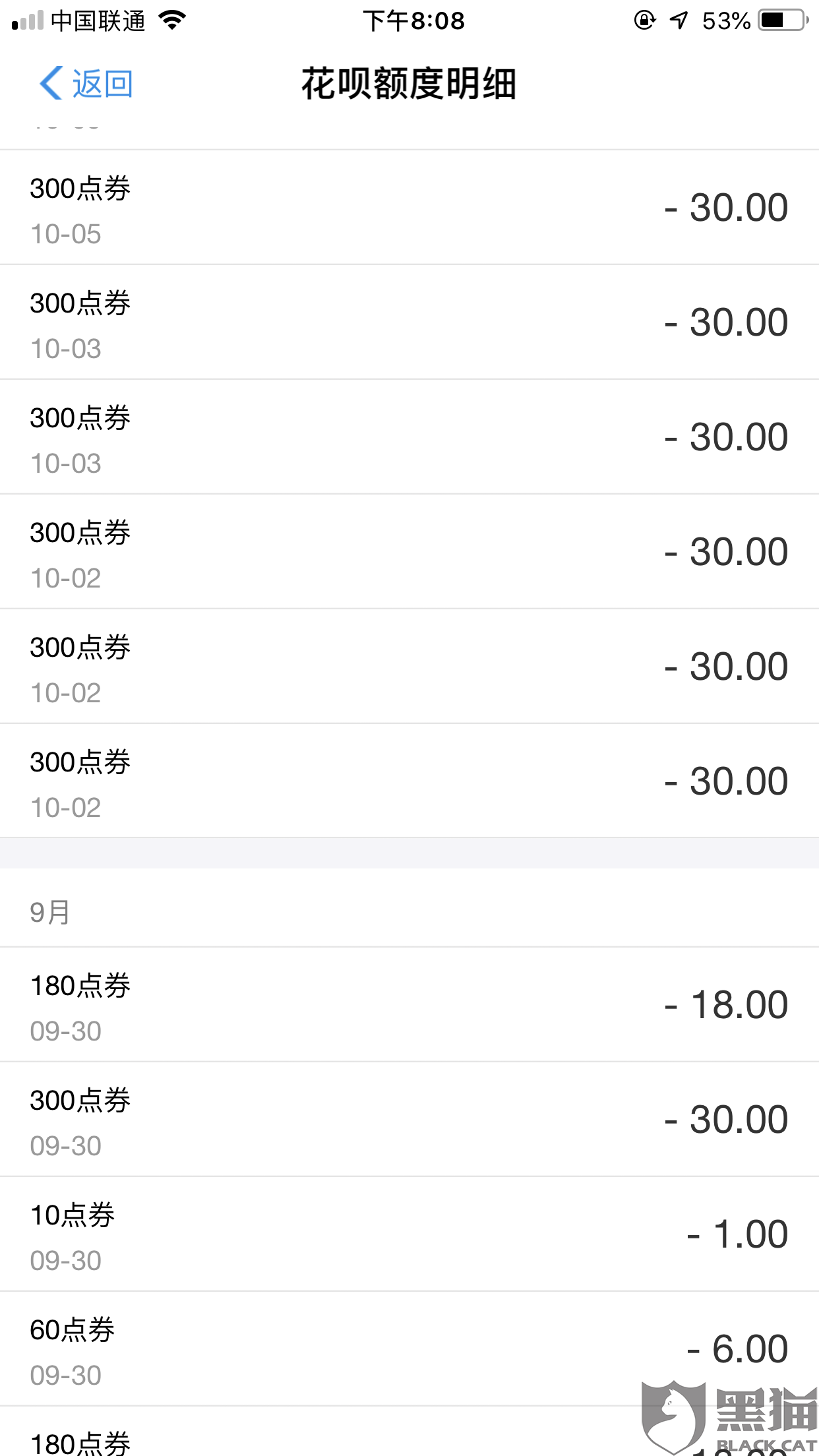Viewport: 819px width, 1456px height.
Task: Go back using the 返回 button
Action: tap(86, 84)
